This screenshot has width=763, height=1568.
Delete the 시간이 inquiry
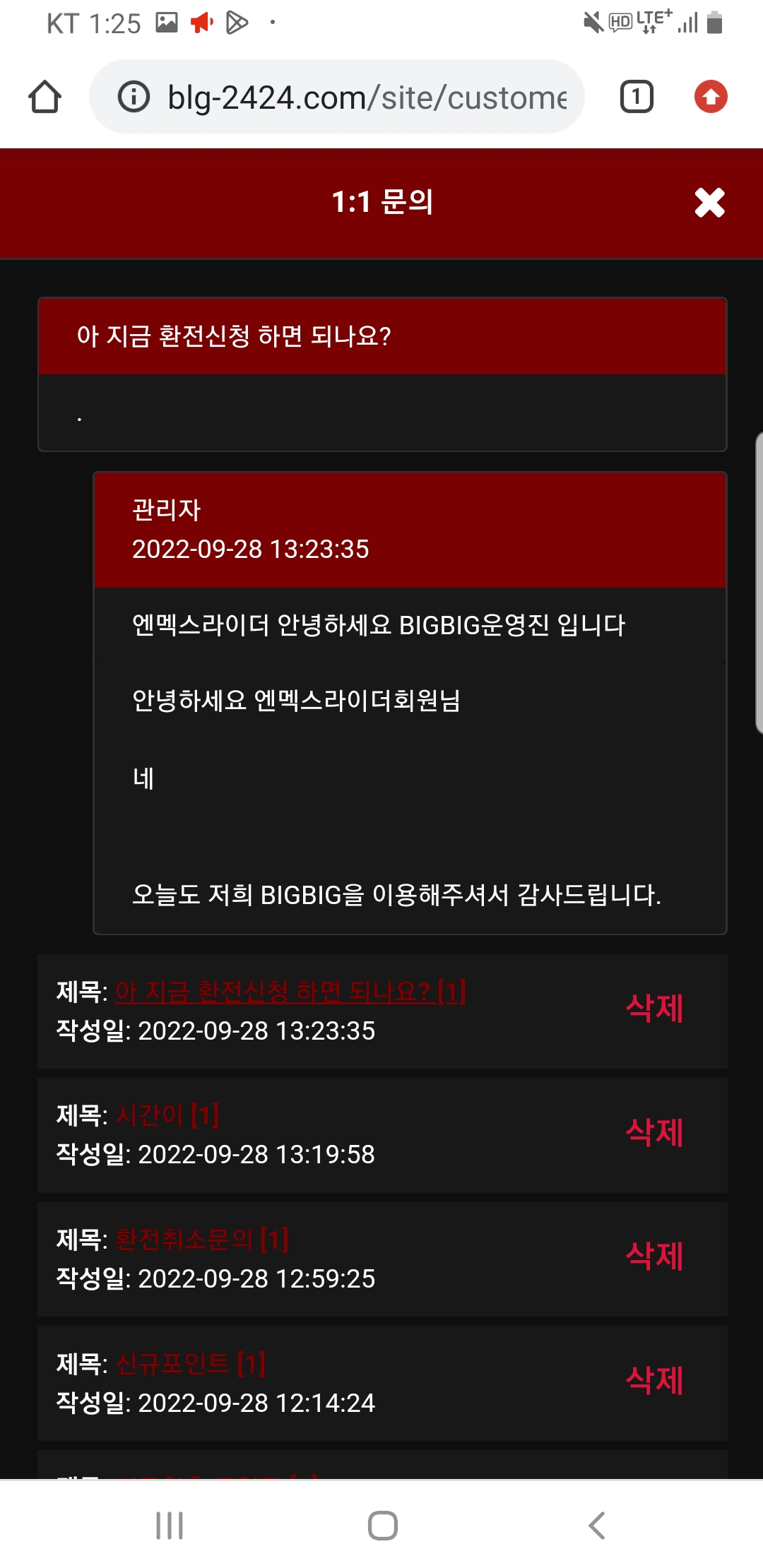(654, 1133)
